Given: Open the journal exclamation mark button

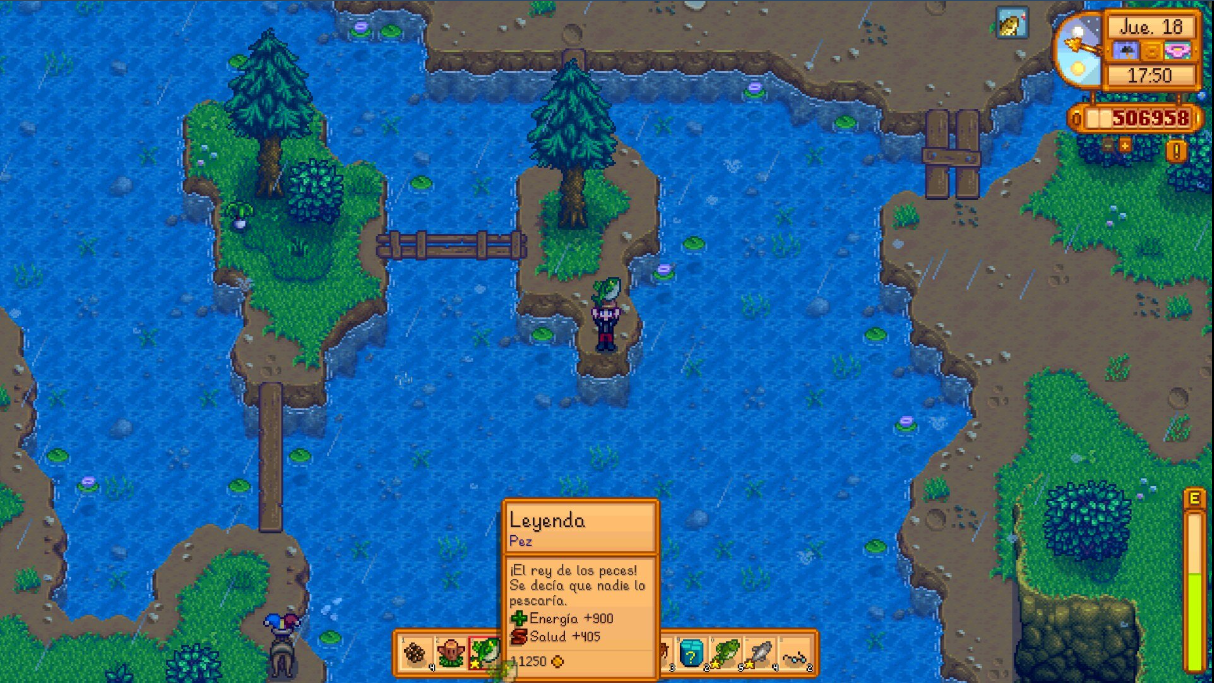Looking at the screenshot, I should 1177,151.
